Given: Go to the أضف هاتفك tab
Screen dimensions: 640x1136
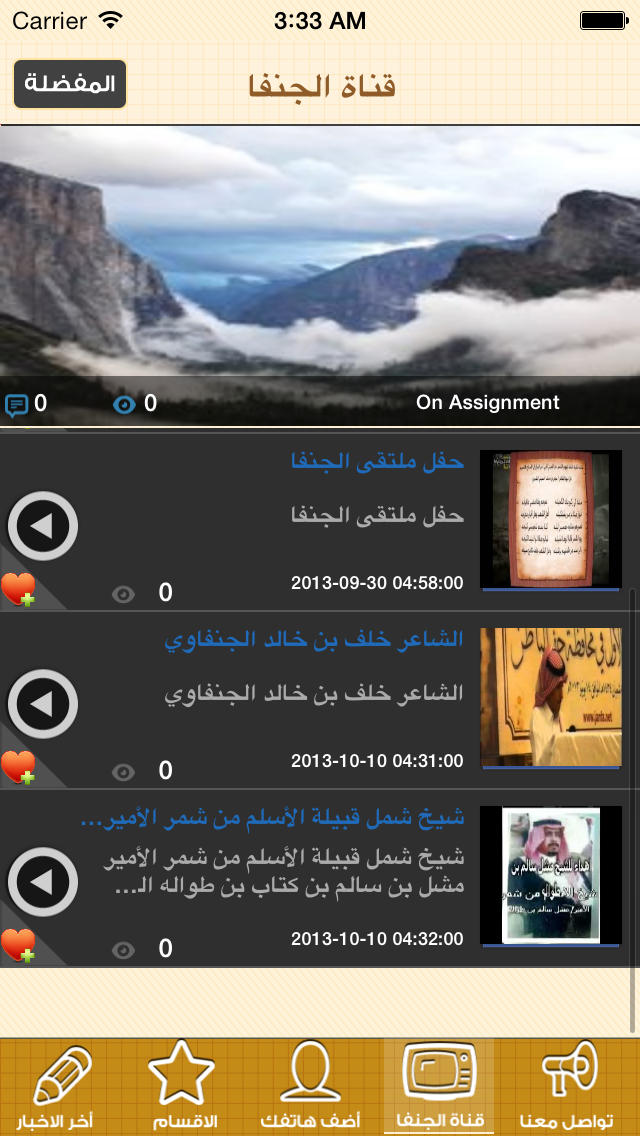Looking at the screenshot, I should (x=311, y=1087).
